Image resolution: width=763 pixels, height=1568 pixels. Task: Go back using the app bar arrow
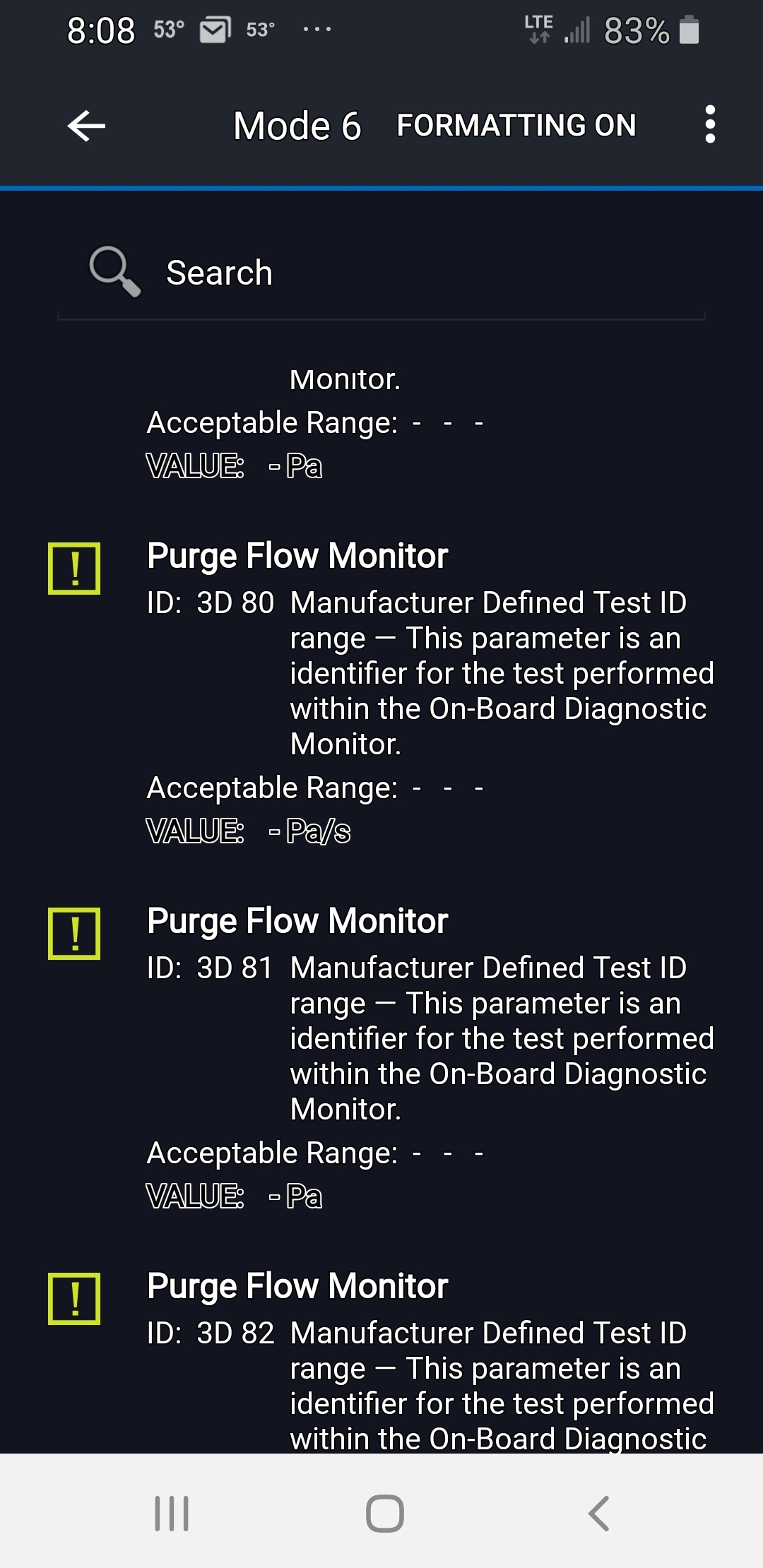coord(86,126)
